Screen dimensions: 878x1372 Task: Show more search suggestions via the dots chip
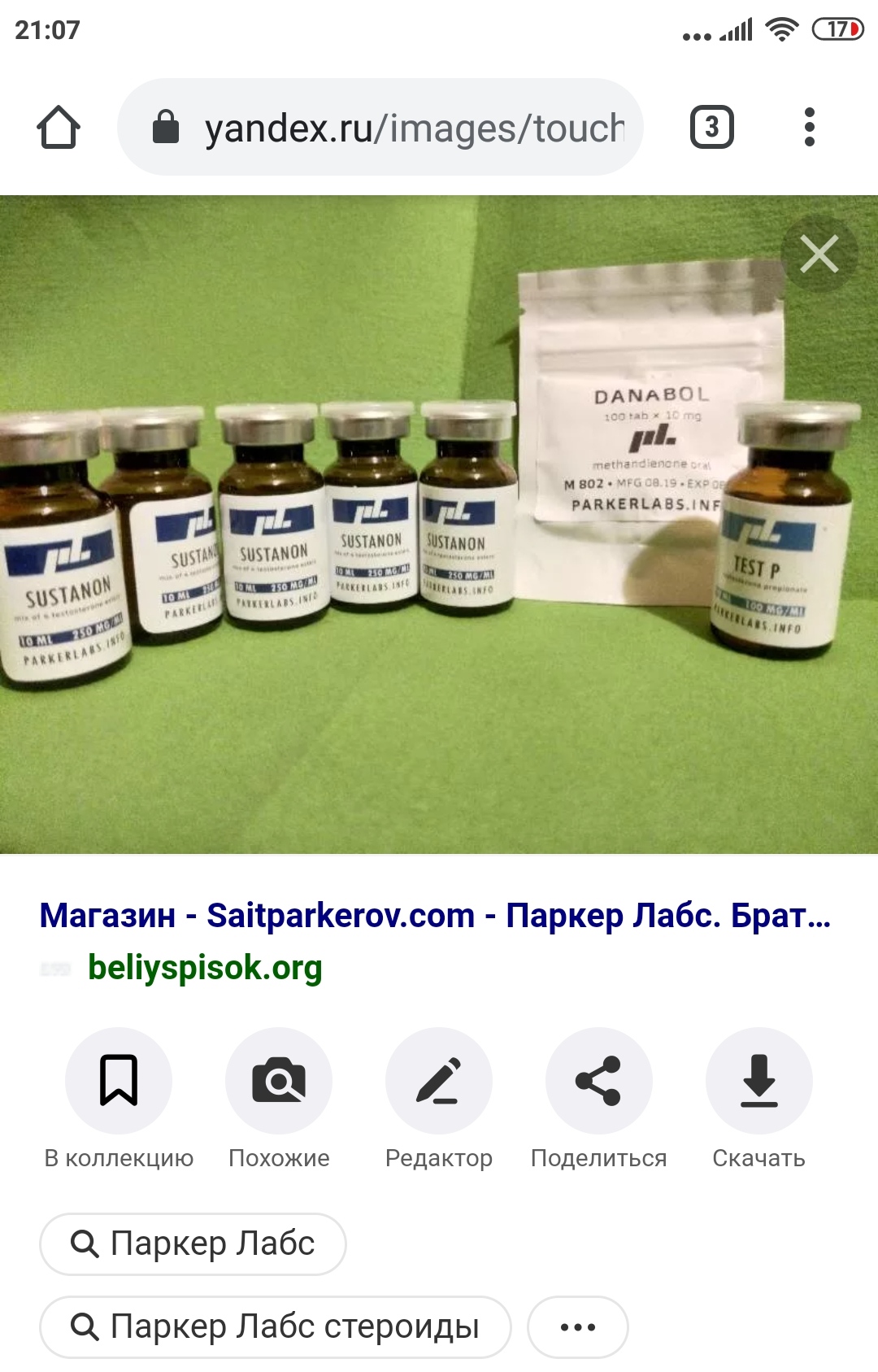click(578, 1326)
